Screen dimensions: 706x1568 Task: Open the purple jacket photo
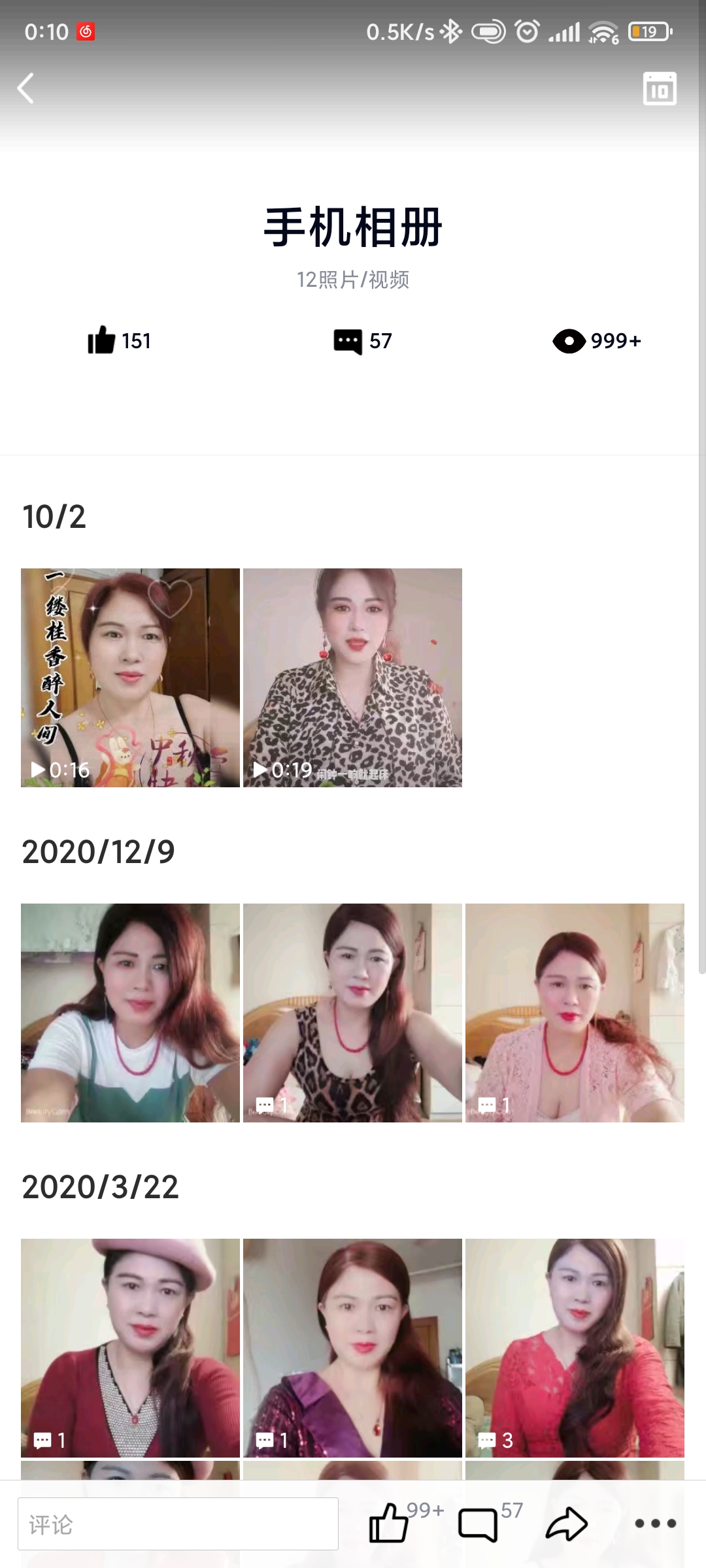click(352, 1348)
